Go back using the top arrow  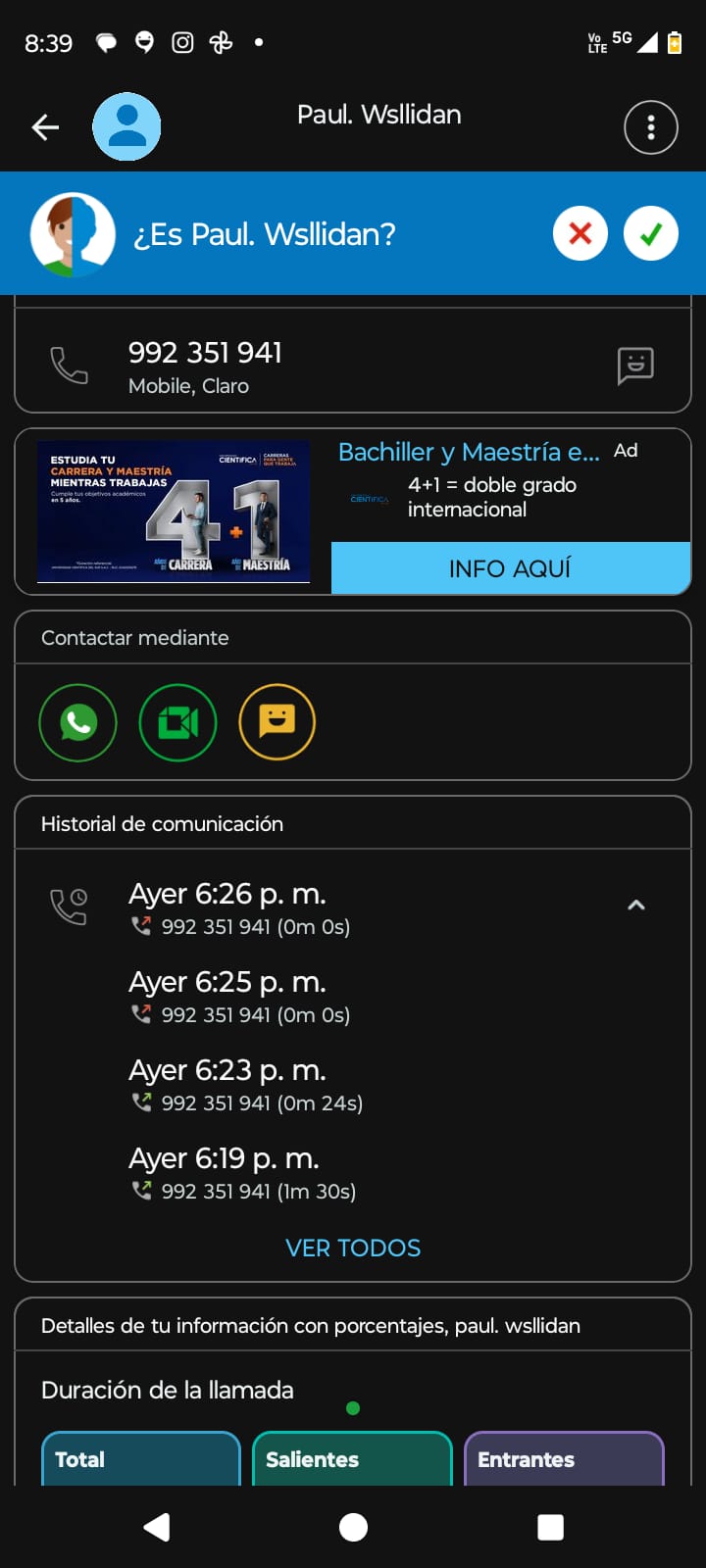click(45, 127)
